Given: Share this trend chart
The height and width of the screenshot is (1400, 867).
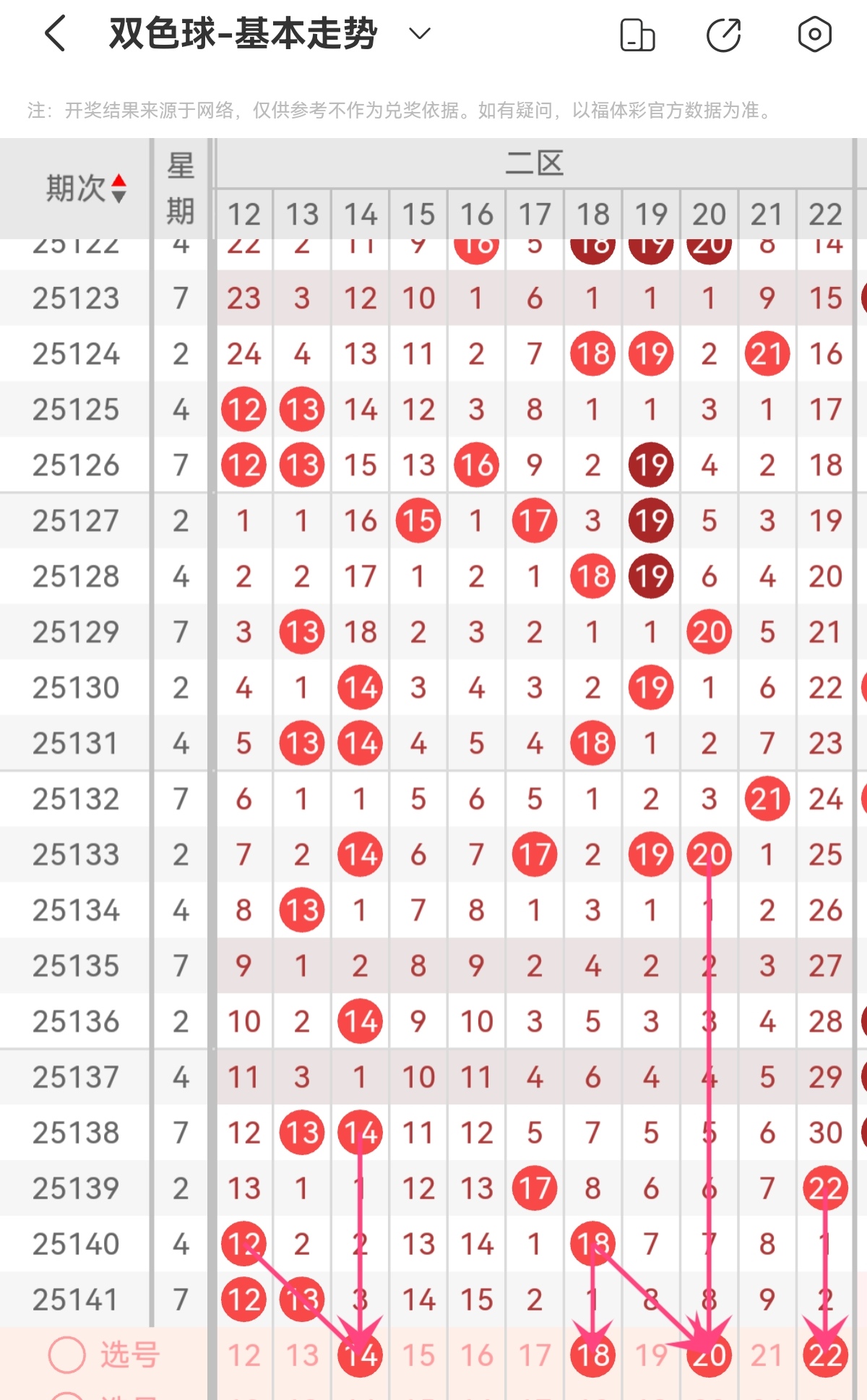Looking at the screenshot, I should 724,35.
